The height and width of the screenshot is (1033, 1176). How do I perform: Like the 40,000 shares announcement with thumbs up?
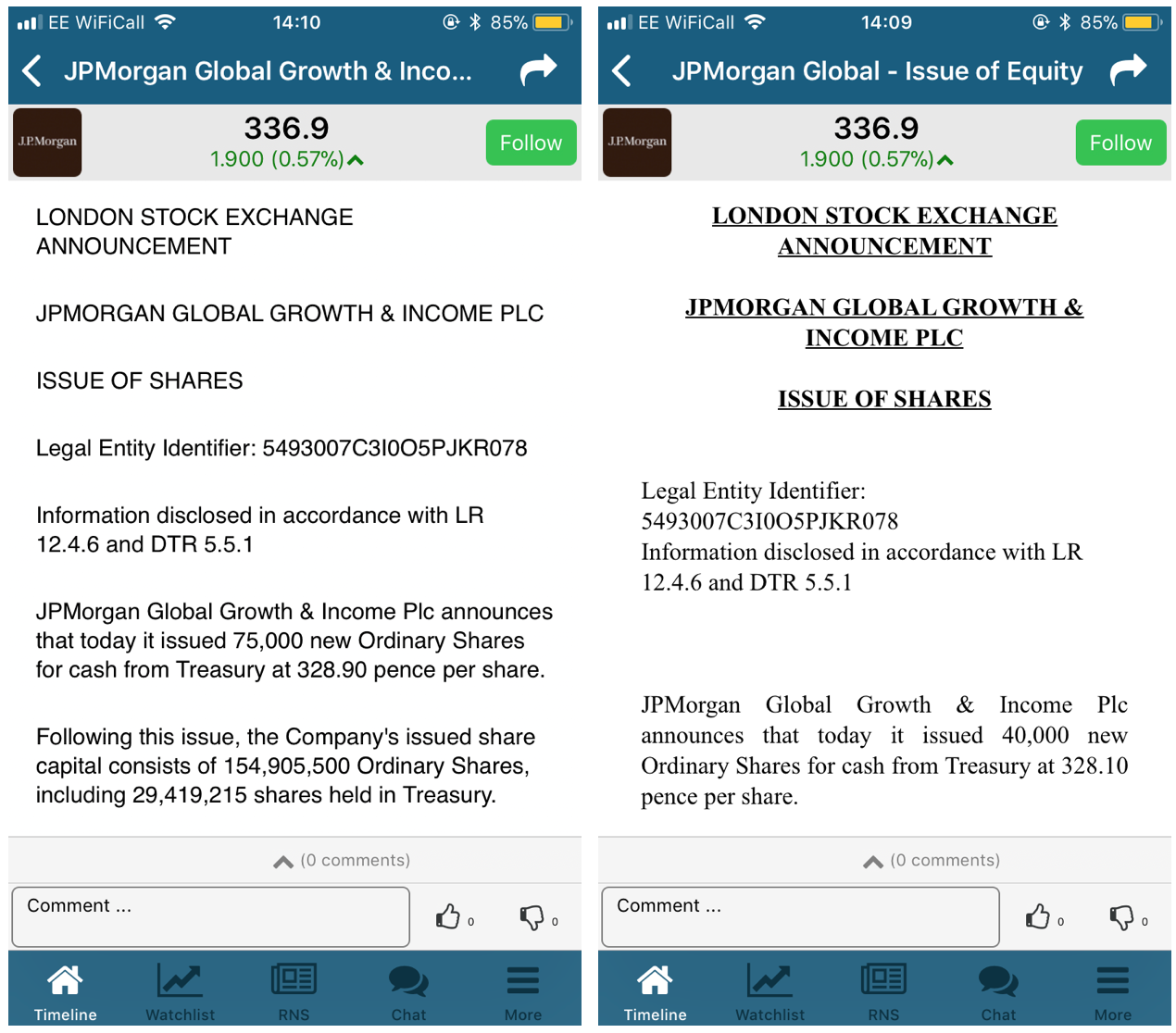1038,917
